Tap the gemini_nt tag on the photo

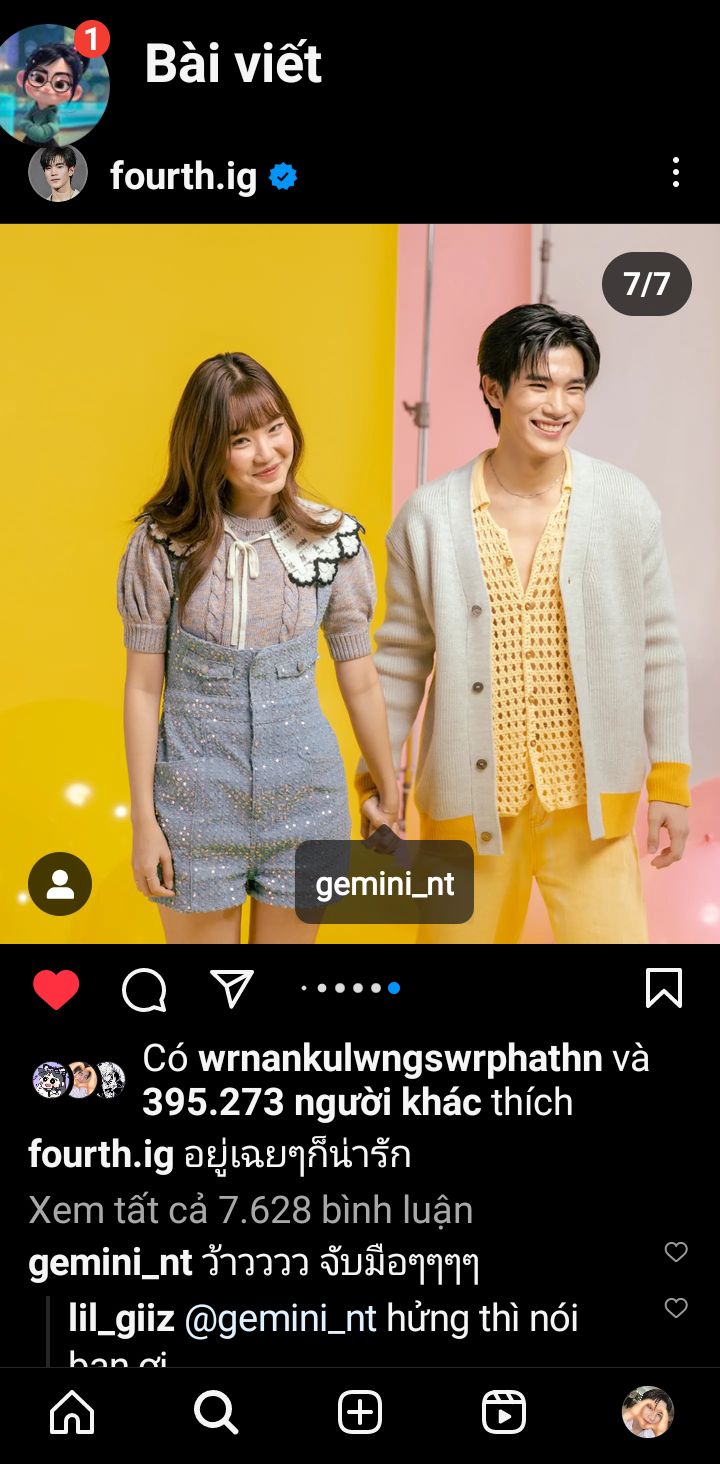[x=384, y=883]
